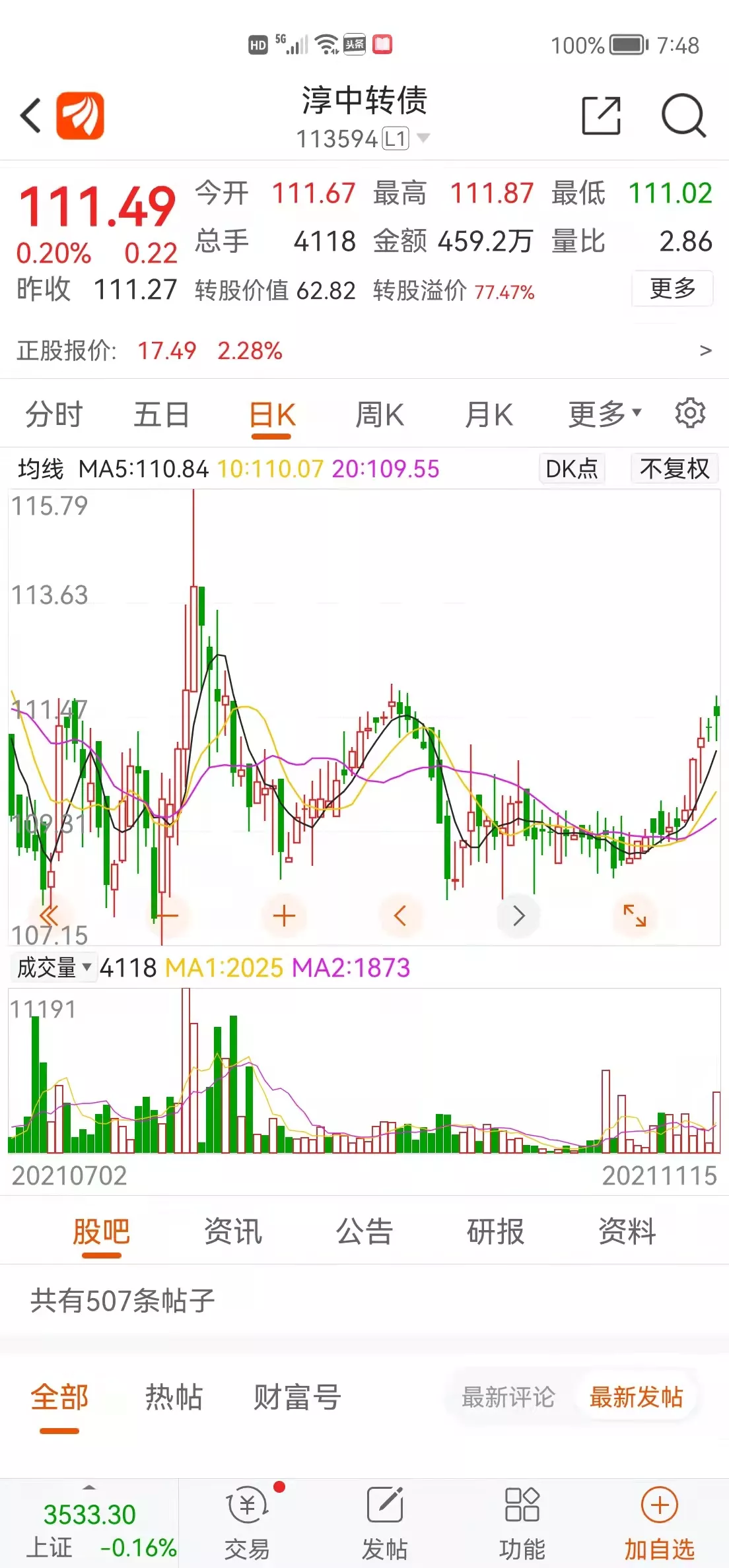The image size is (729, 1568).
Task: Open chart settings gear
Action: (690, 414)
